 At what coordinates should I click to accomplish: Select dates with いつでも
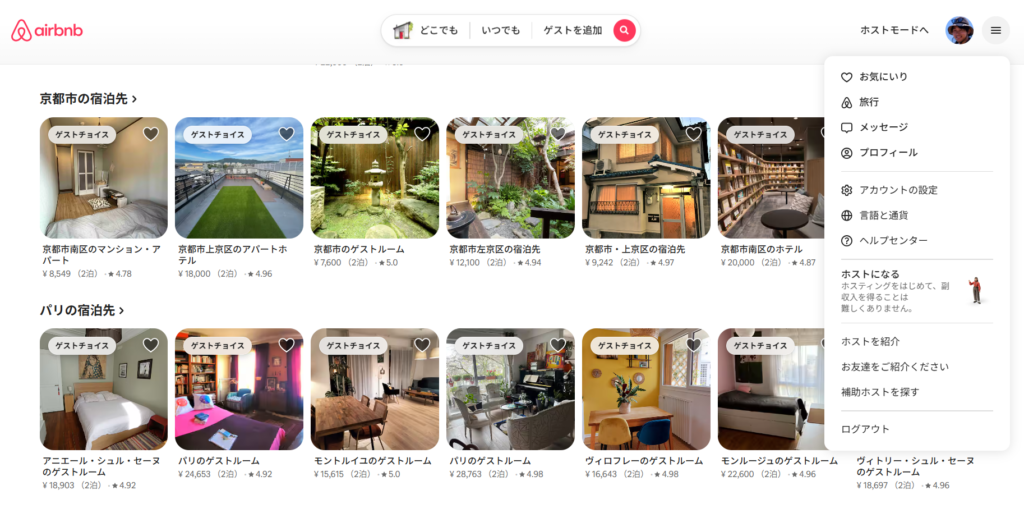click(x=500, y=30)
